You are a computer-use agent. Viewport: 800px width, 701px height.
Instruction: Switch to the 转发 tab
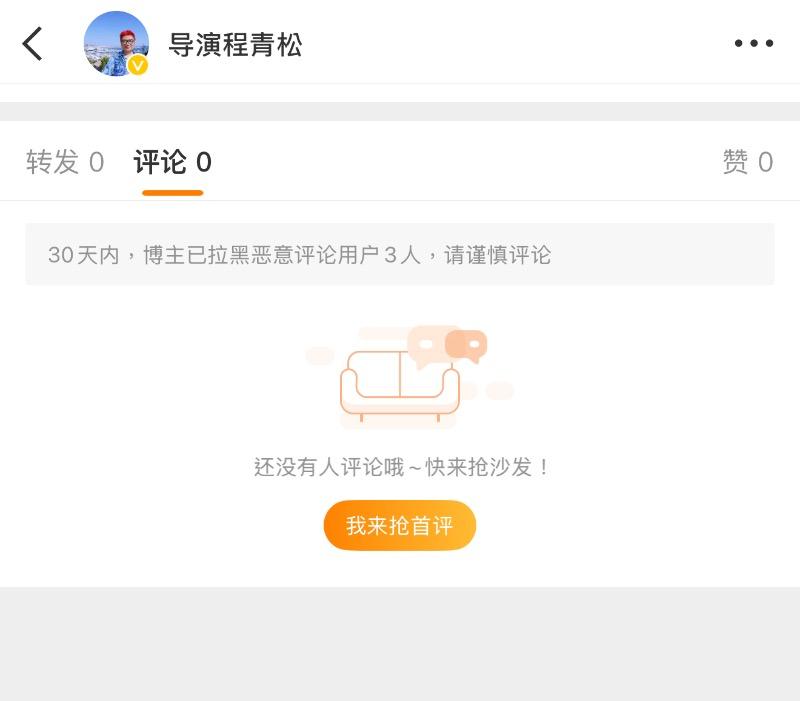click(x=65, y=162)
